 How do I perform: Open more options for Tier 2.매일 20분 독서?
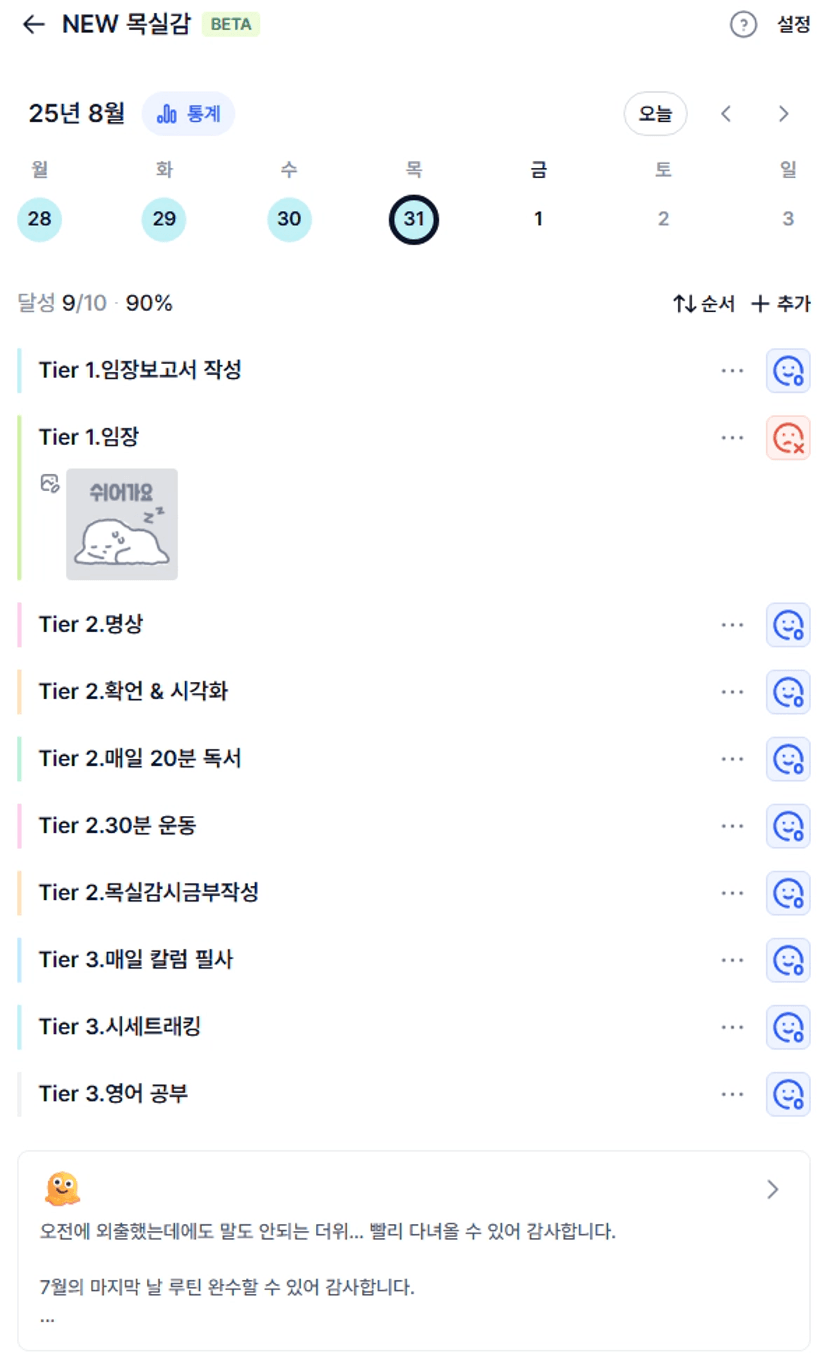pyautogui.click(x=732, y=759)
